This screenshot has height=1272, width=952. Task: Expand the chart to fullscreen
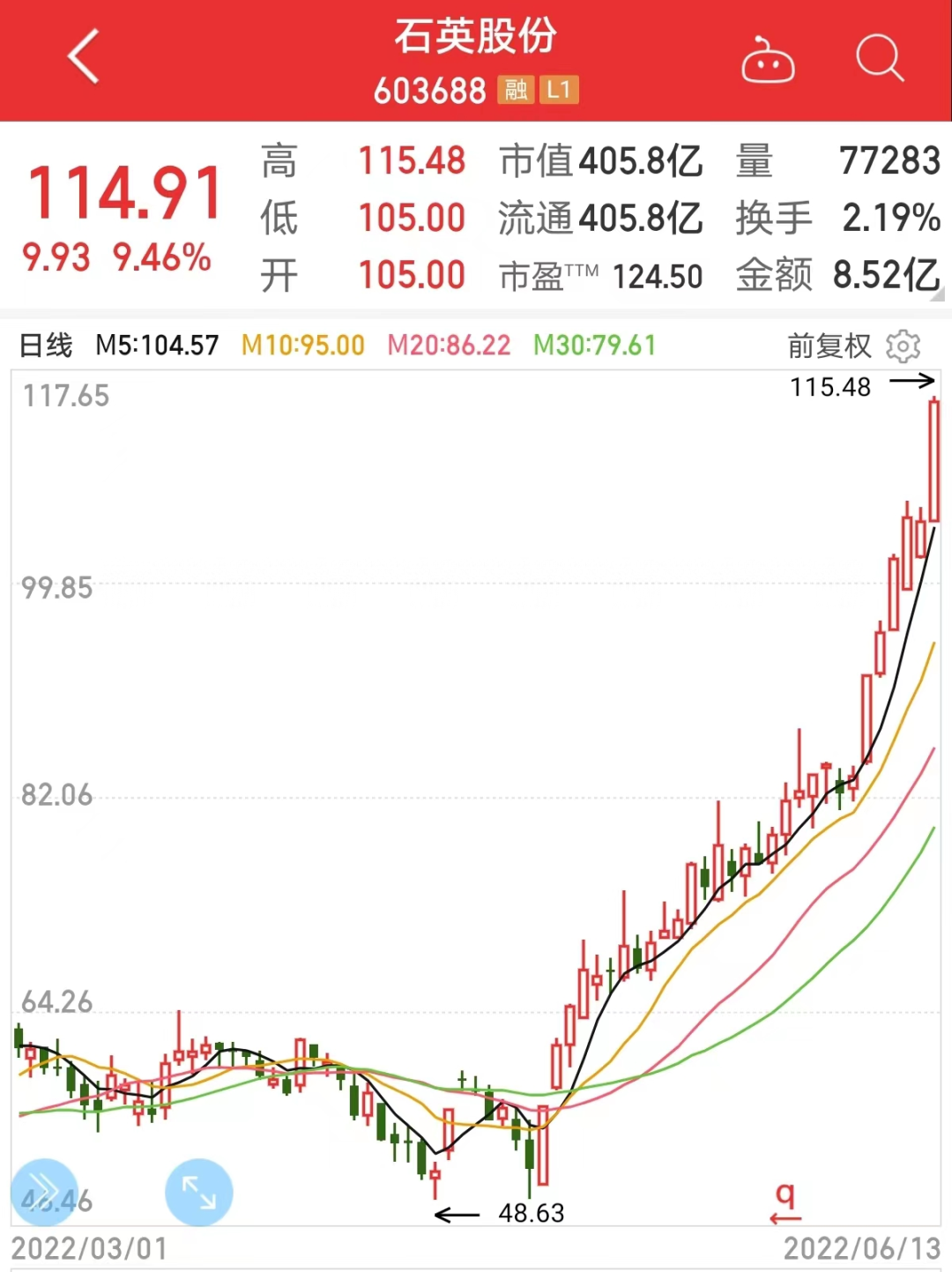point(199,1192)
